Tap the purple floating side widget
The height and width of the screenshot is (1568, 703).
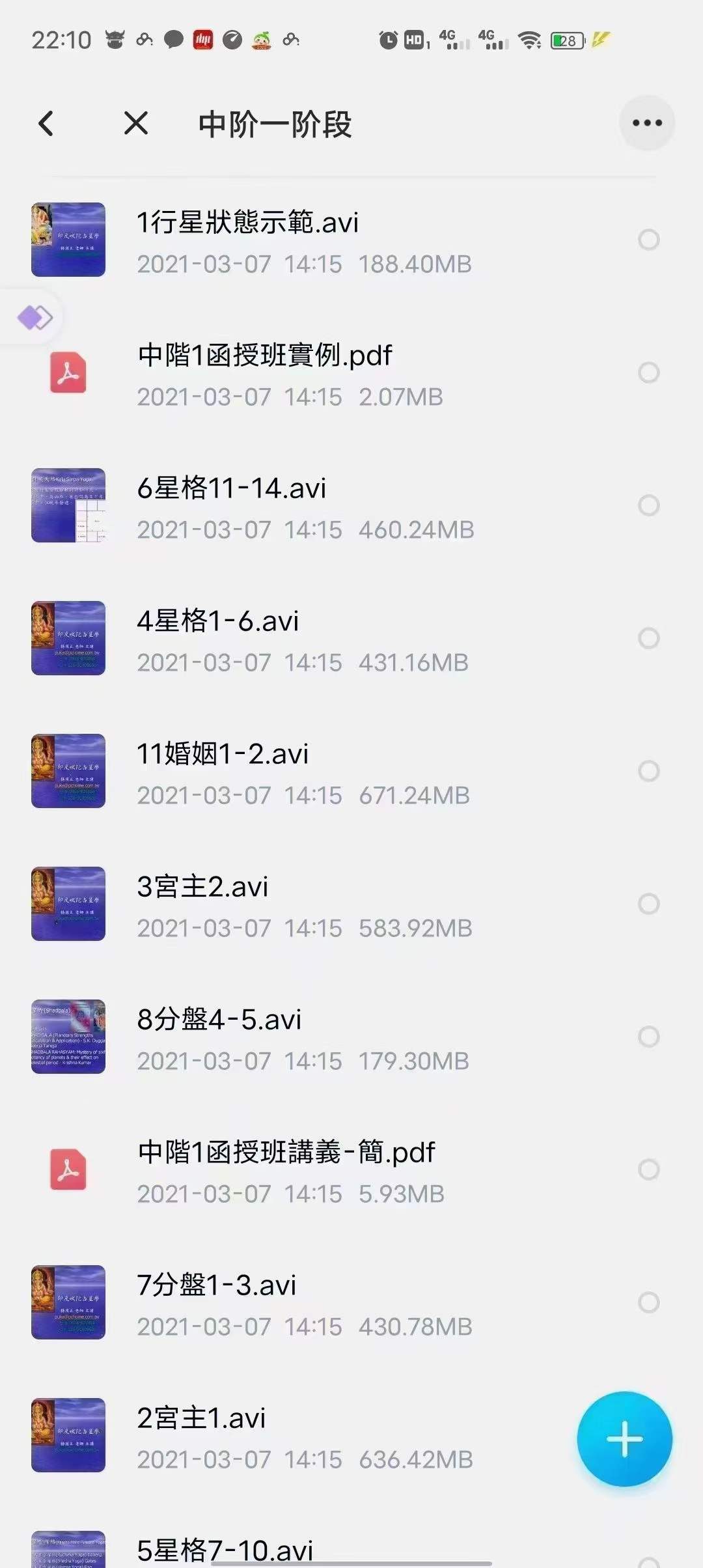pos(34,318)
